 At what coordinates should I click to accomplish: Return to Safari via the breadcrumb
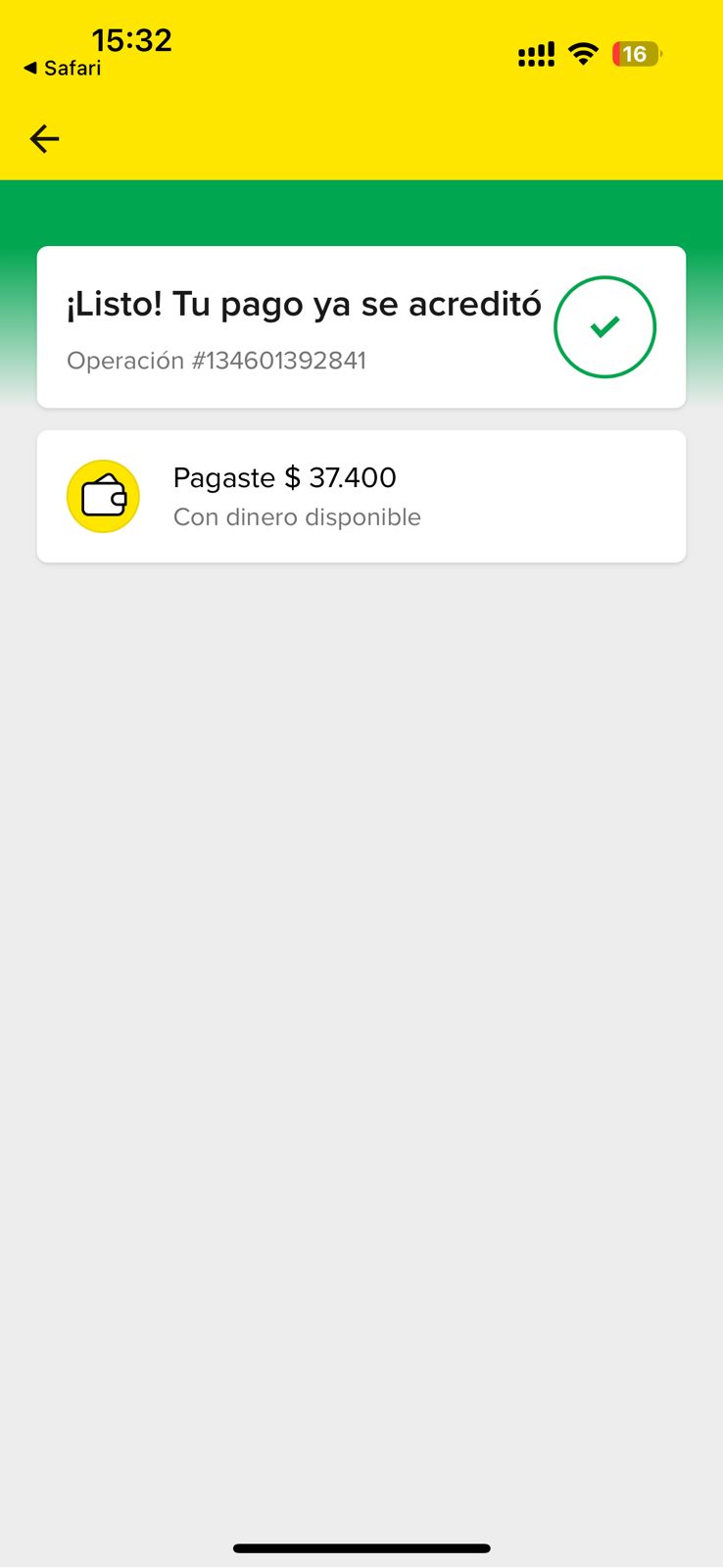[x=63, y=69]
